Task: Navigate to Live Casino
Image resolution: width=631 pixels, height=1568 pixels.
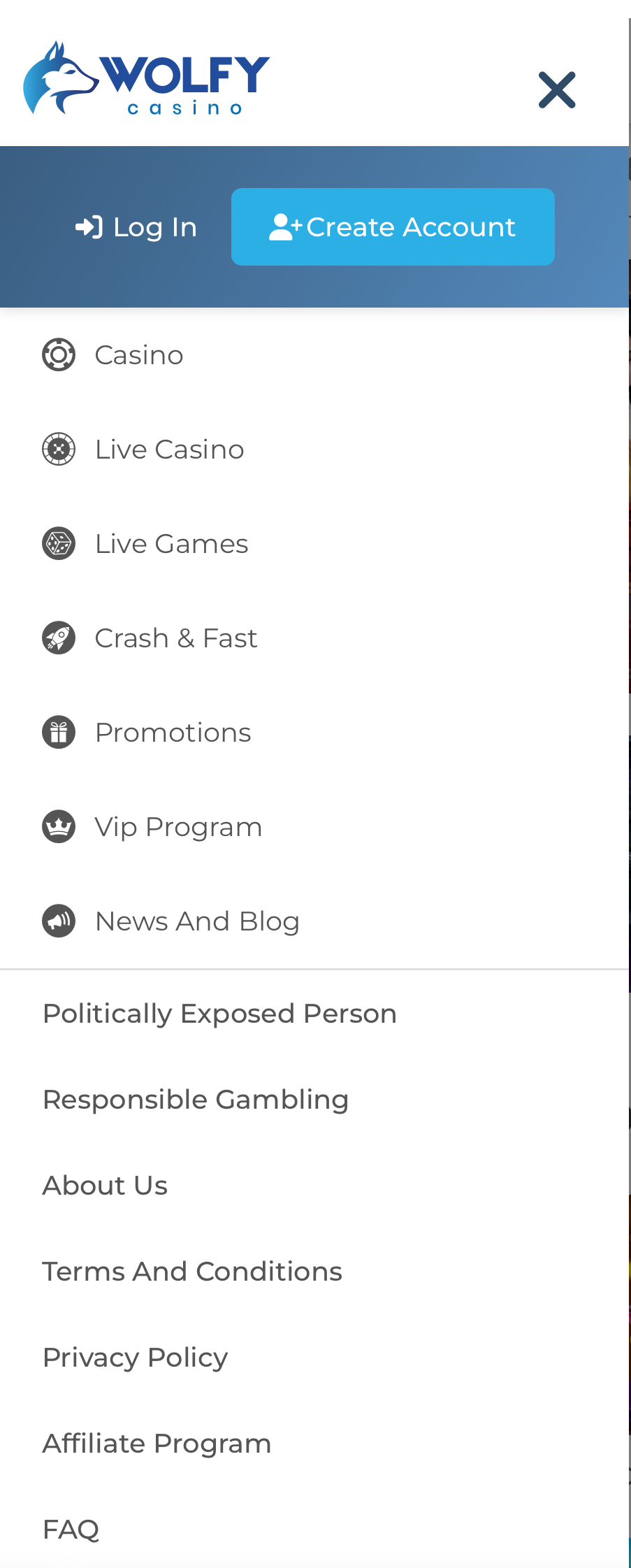Action: click(168, 449)
